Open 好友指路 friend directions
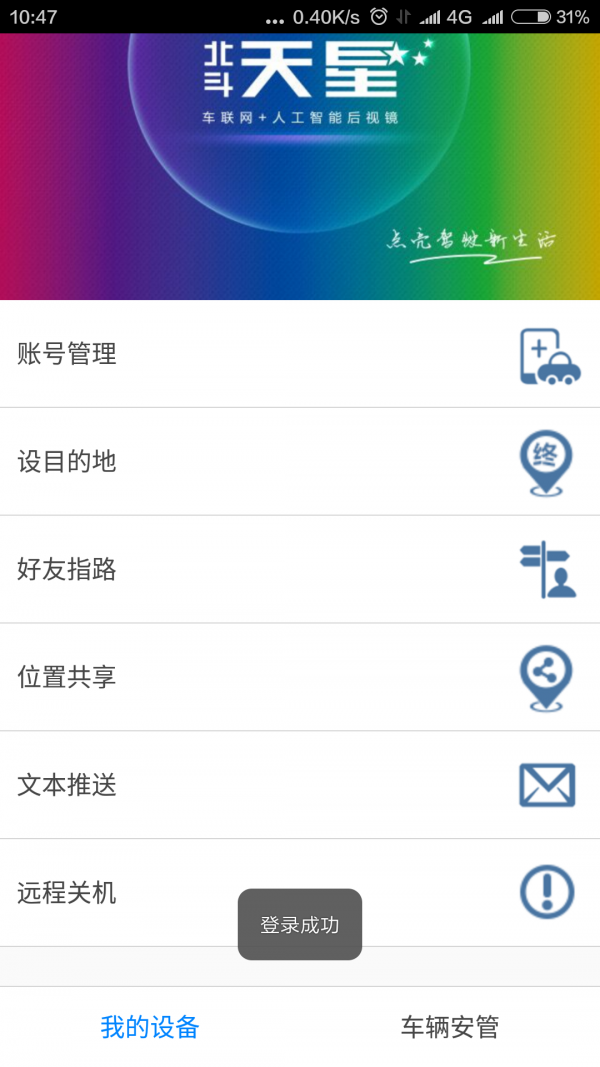The width and height of the screenshot is (600, 1067). [x=300, y=570]
